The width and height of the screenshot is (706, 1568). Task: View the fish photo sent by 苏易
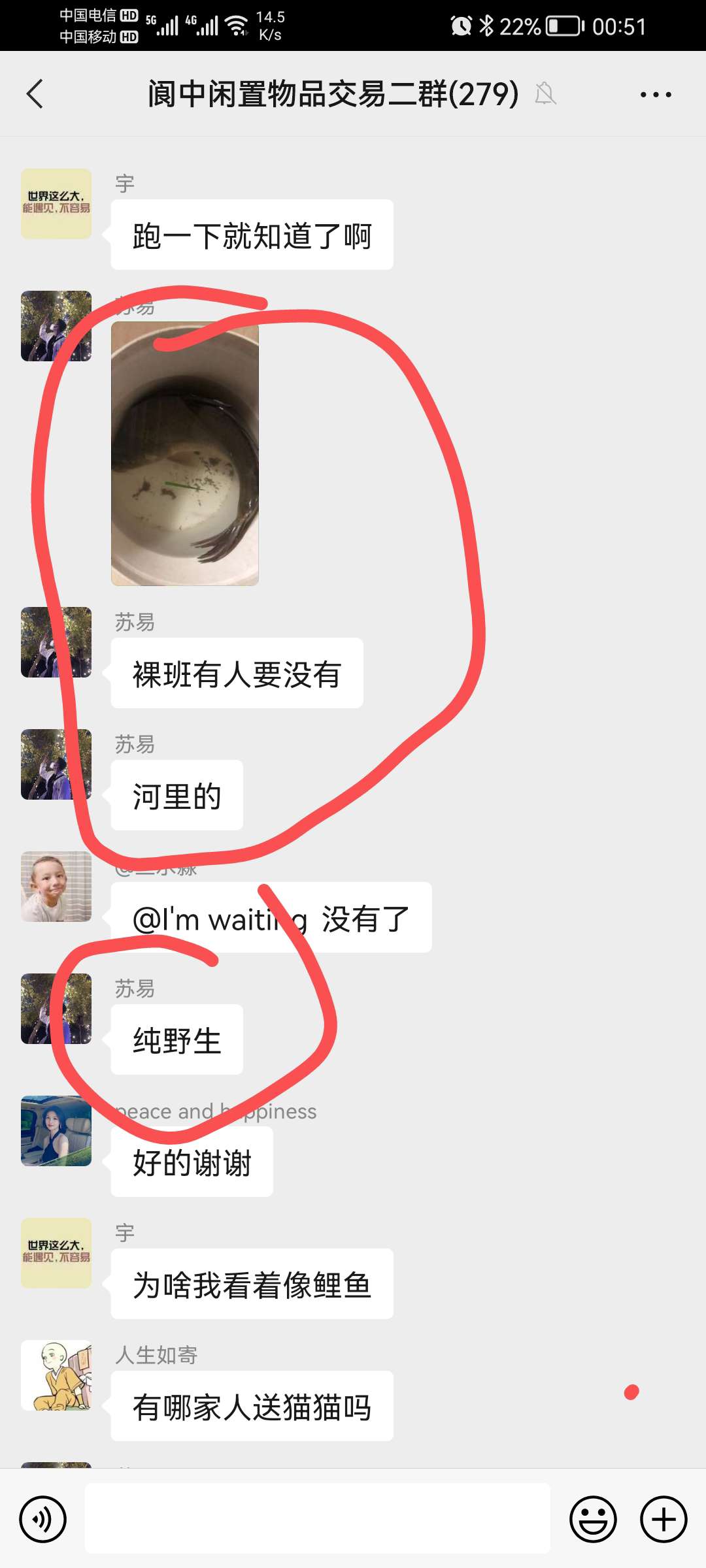point(185,454)
